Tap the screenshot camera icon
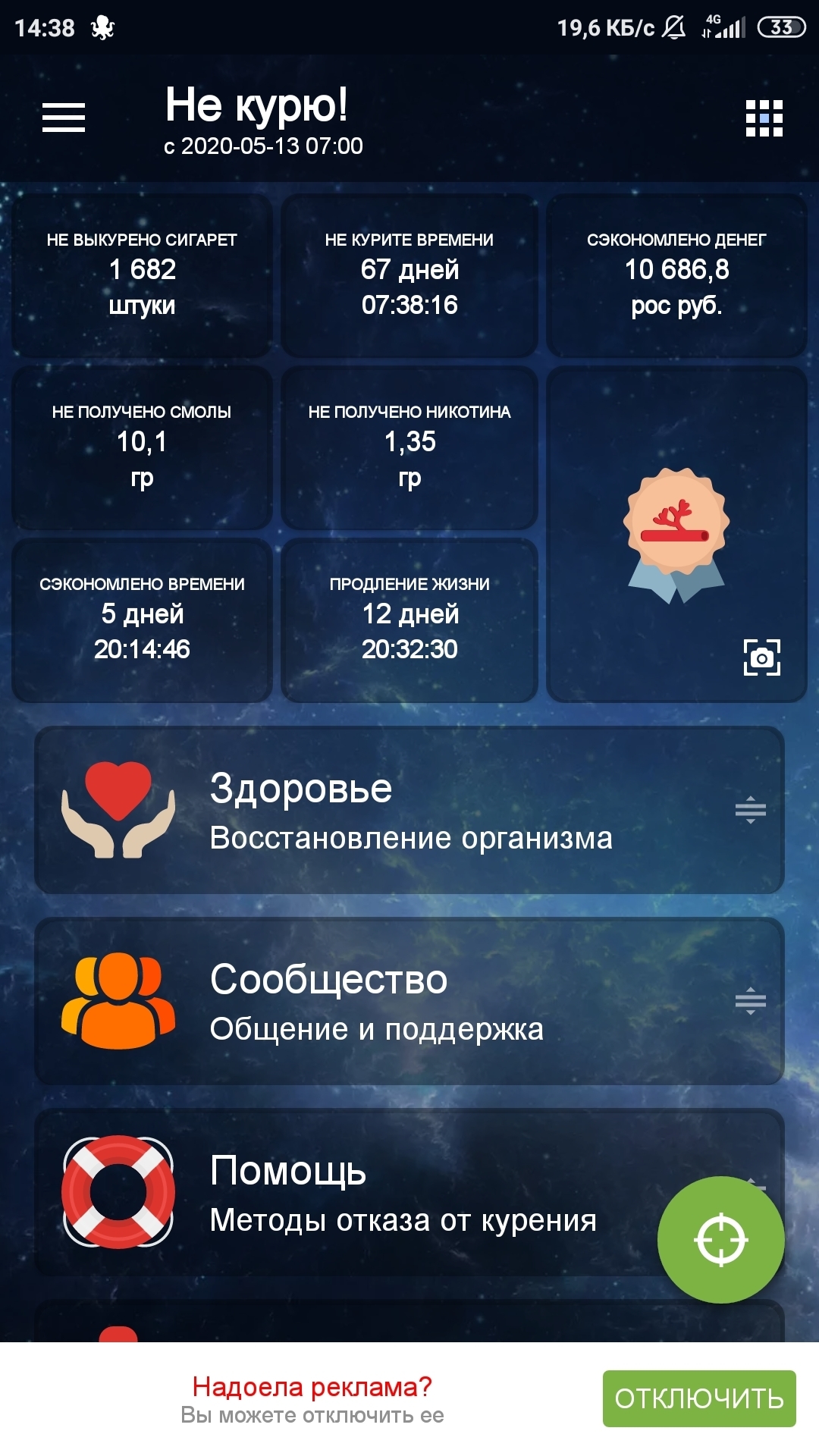 tap(761, 657)
